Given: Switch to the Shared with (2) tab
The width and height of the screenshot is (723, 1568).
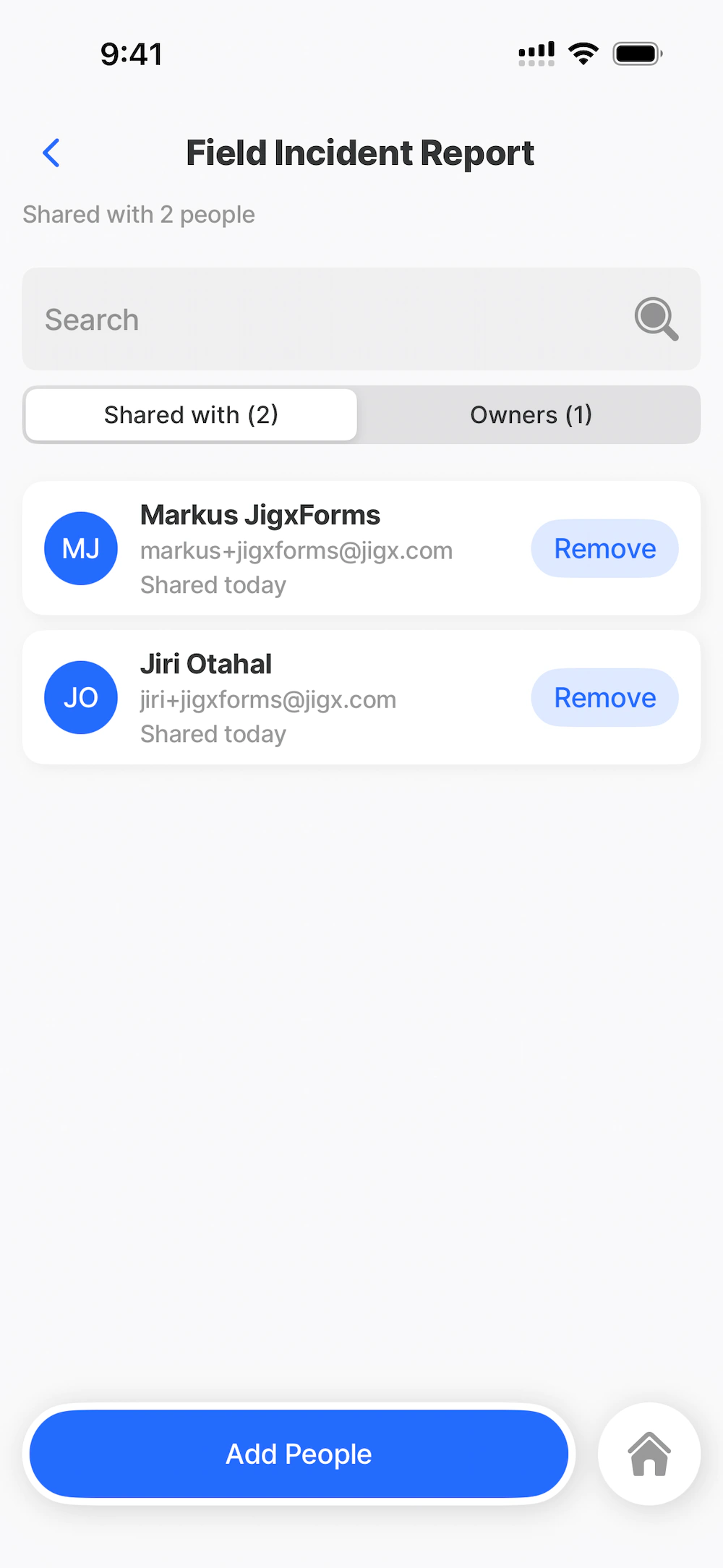Looking at the screenshot, I should click(191, 415).
